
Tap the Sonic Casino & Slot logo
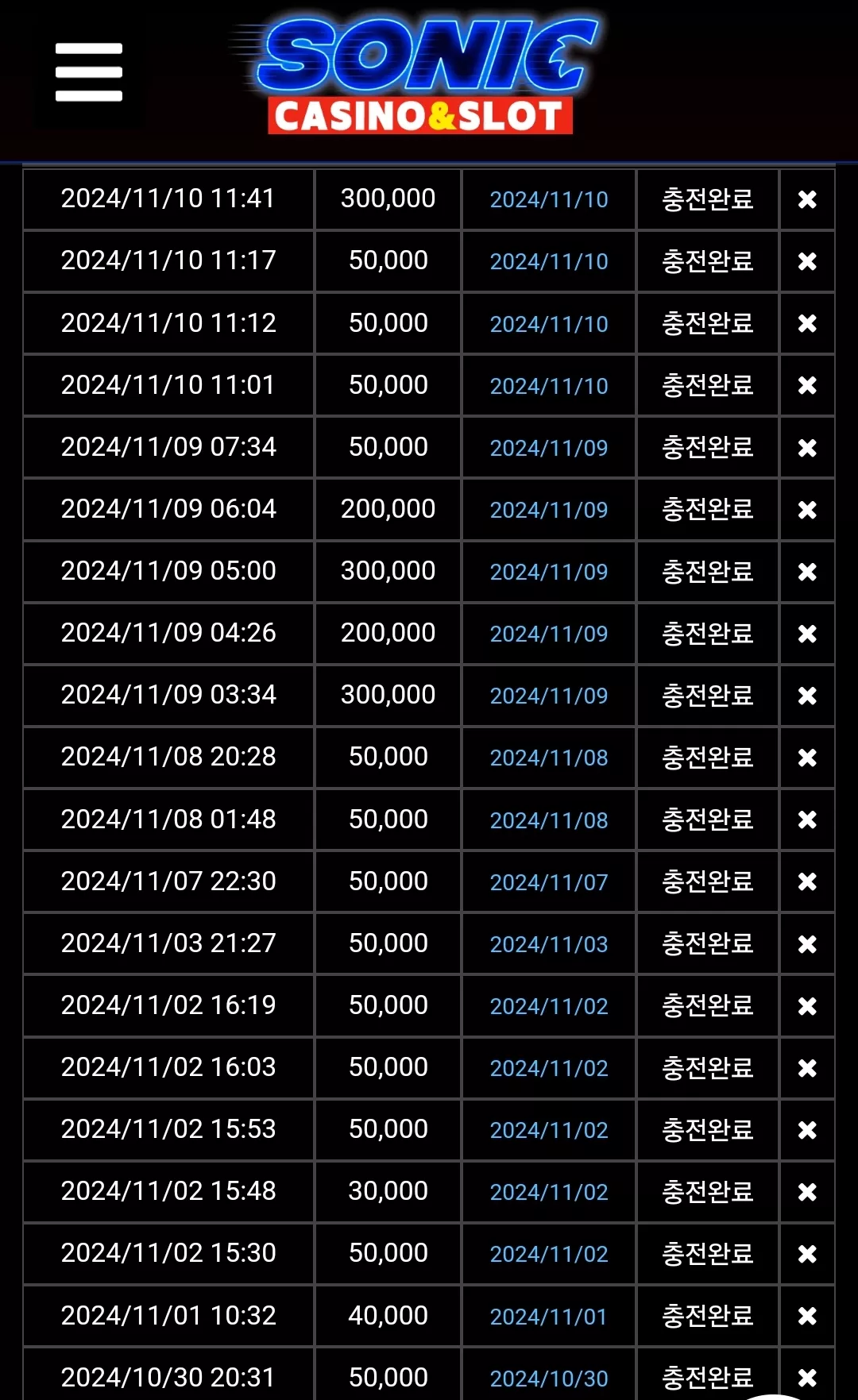(x=419, y=76)
